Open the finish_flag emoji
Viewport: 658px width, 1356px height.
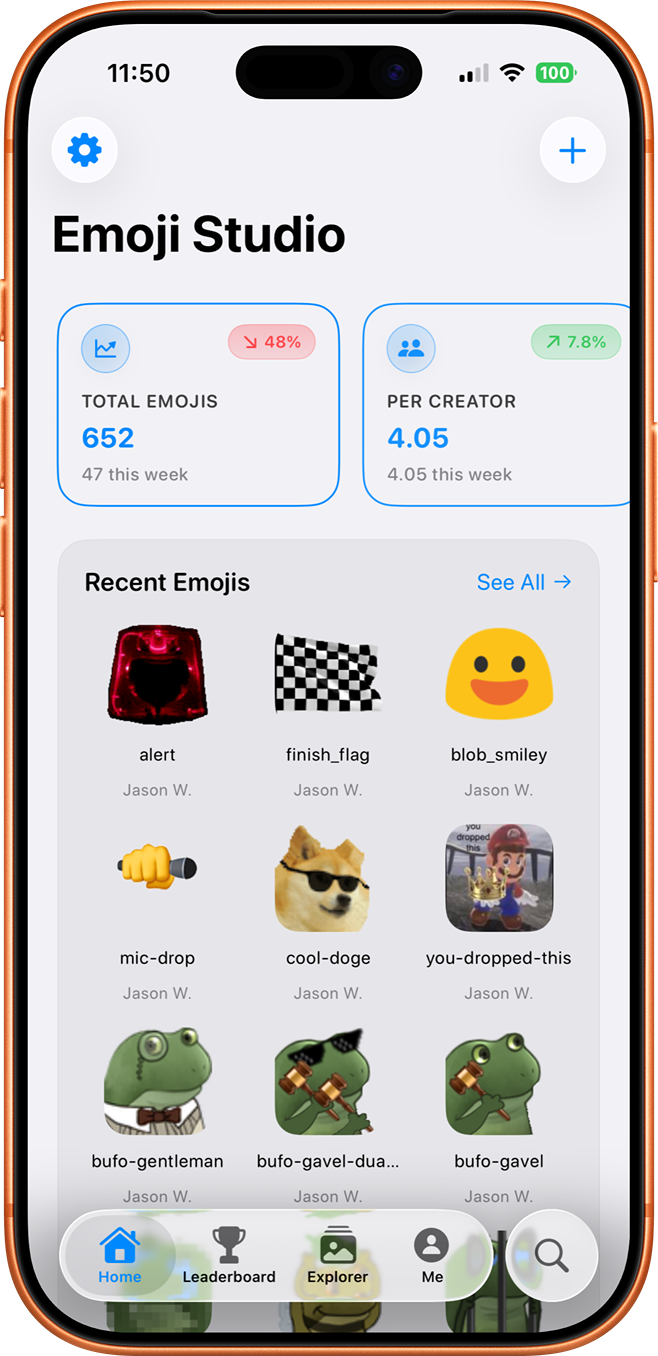(x=328, y=675)
